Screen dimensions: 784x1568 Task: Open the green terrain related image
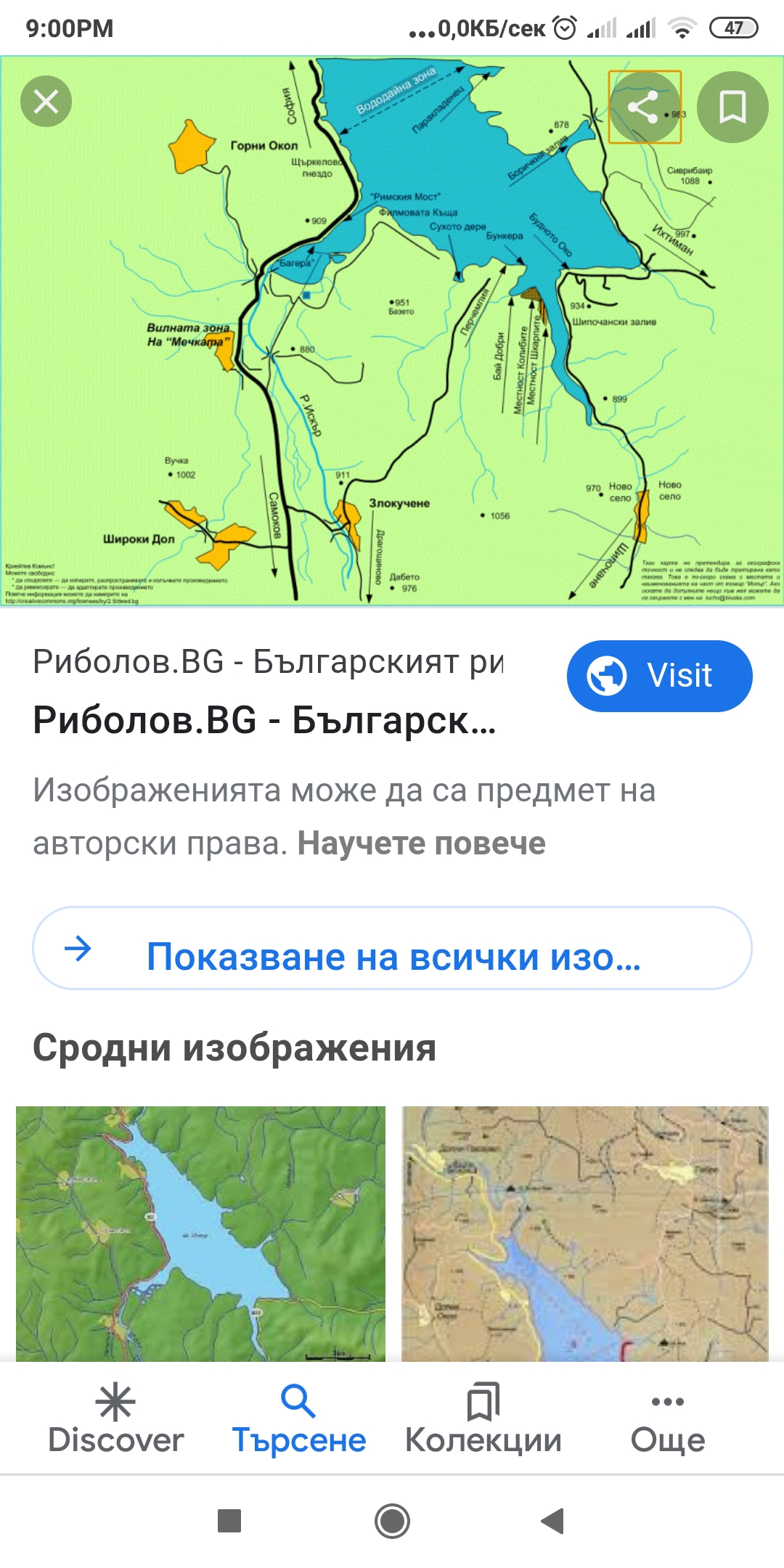200,1233
